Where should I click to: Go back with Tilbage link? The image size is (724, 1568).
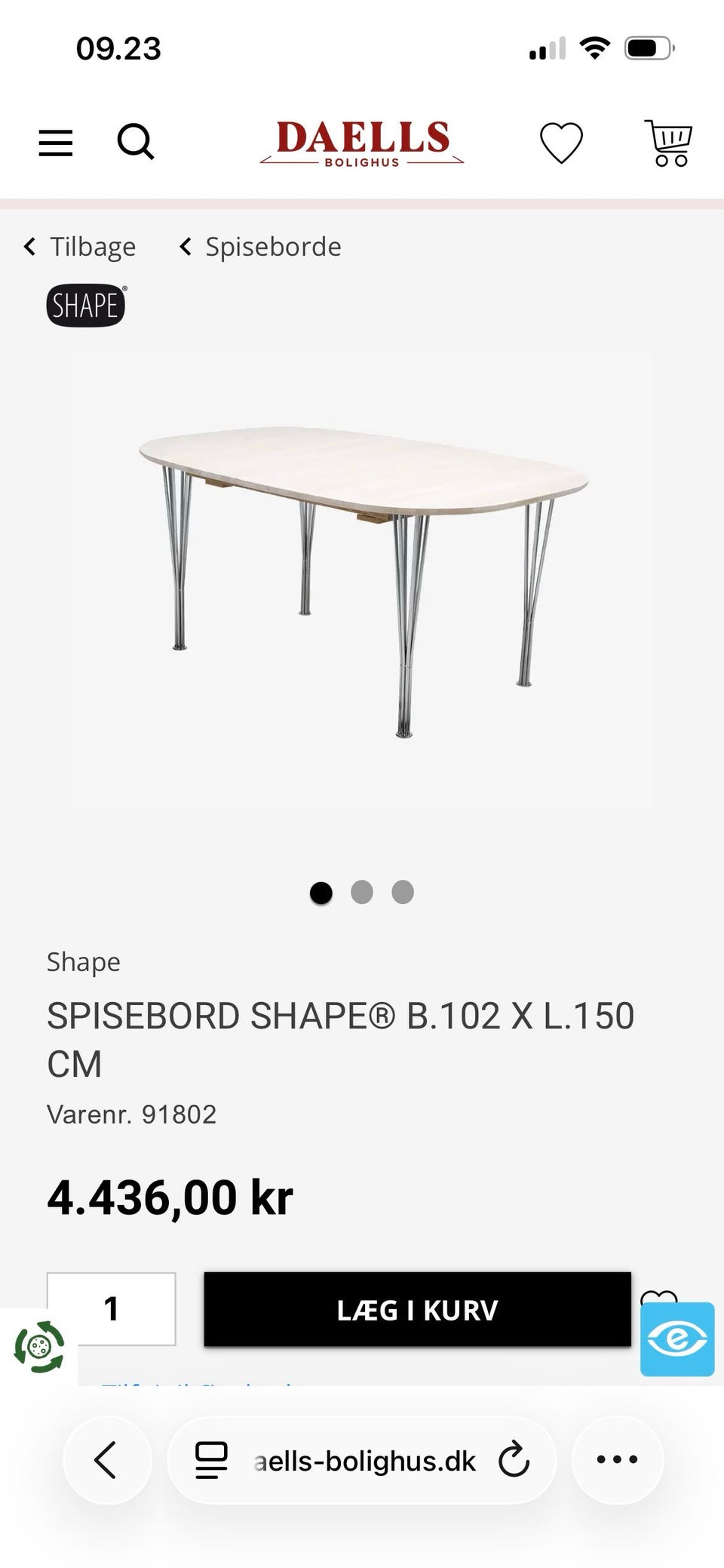coord(80,247)
